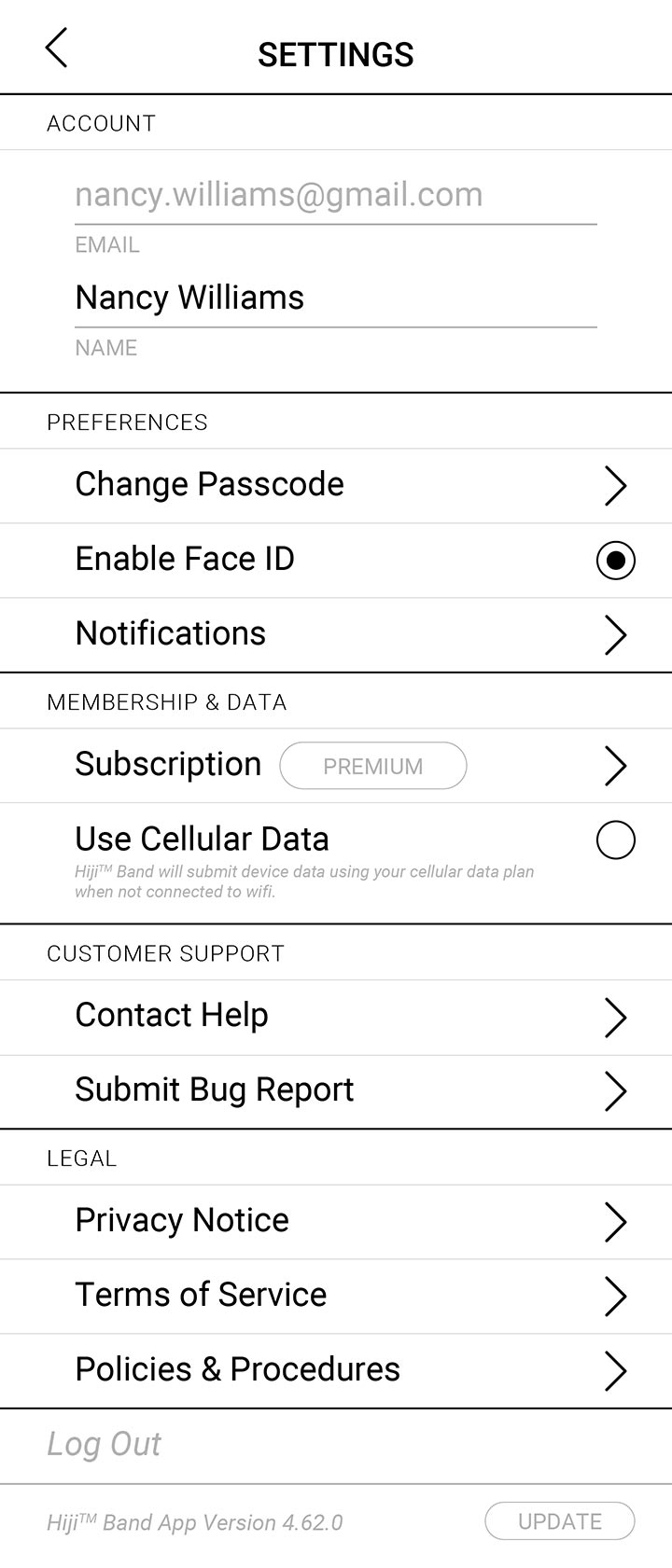Open Notifications preferences
Screen dimensions: 672x1568
tap(336, 634)
